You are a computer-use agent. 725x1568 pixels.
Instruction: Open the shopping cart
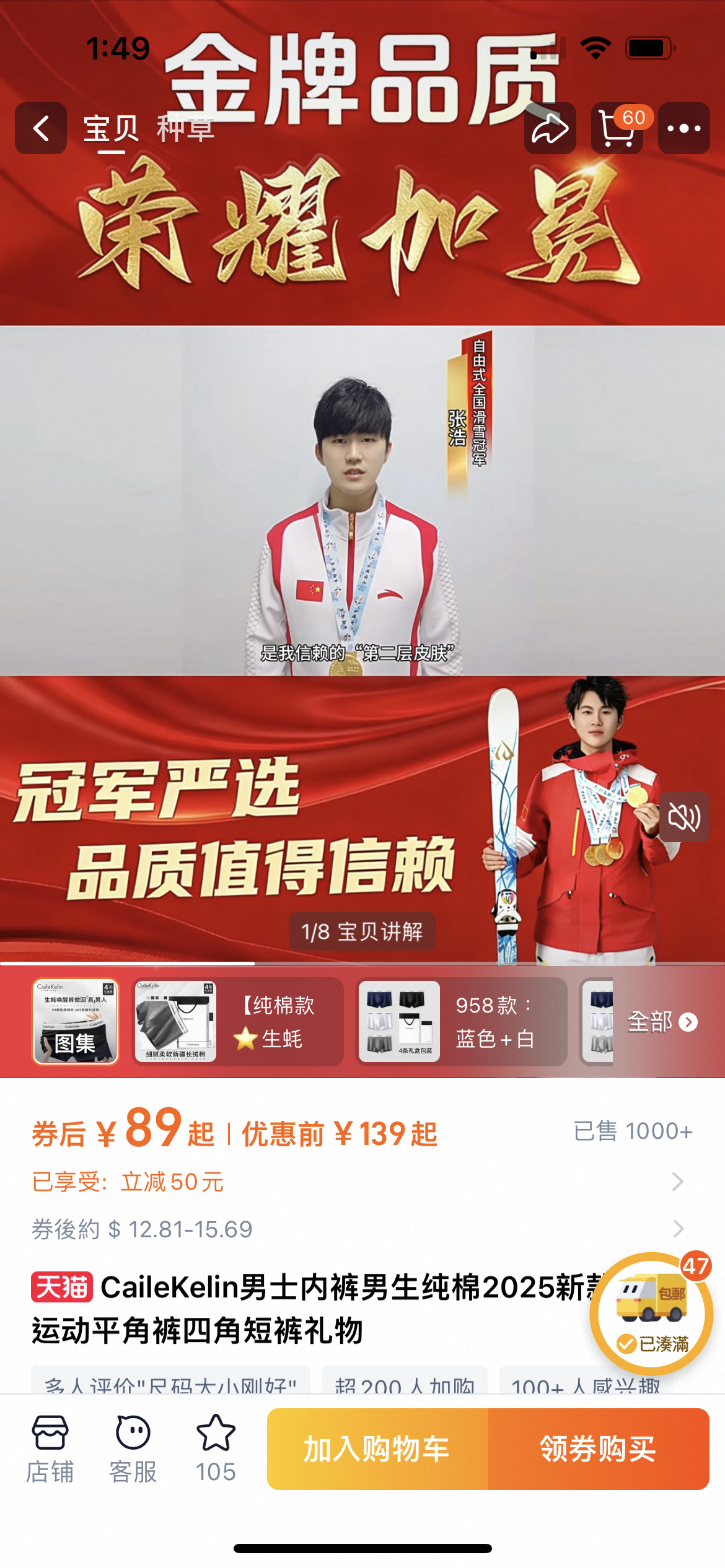(x=617, y=129)
